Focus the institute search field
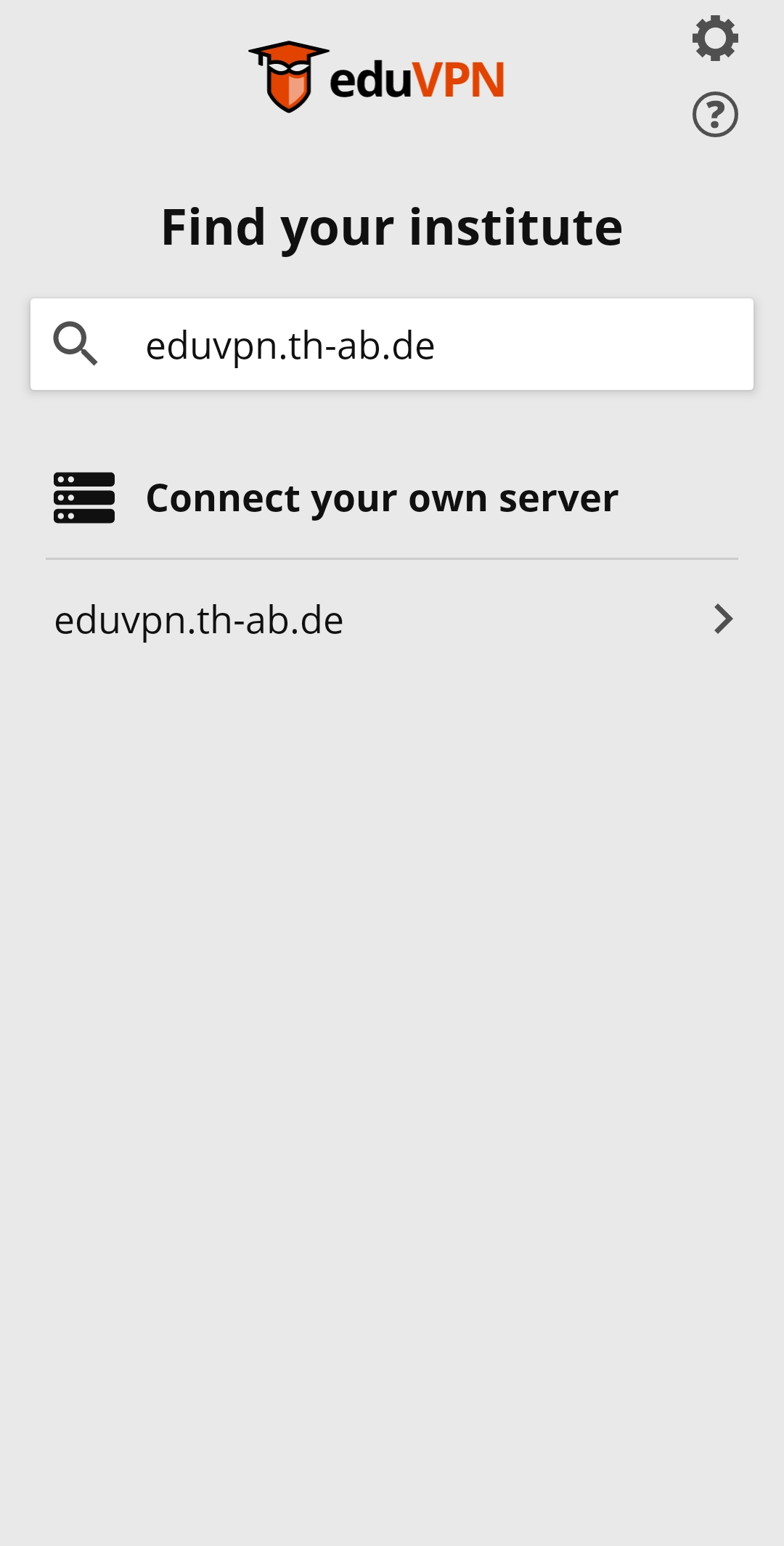The height and width of the screenshot is (1546, 784). point(392,344)
